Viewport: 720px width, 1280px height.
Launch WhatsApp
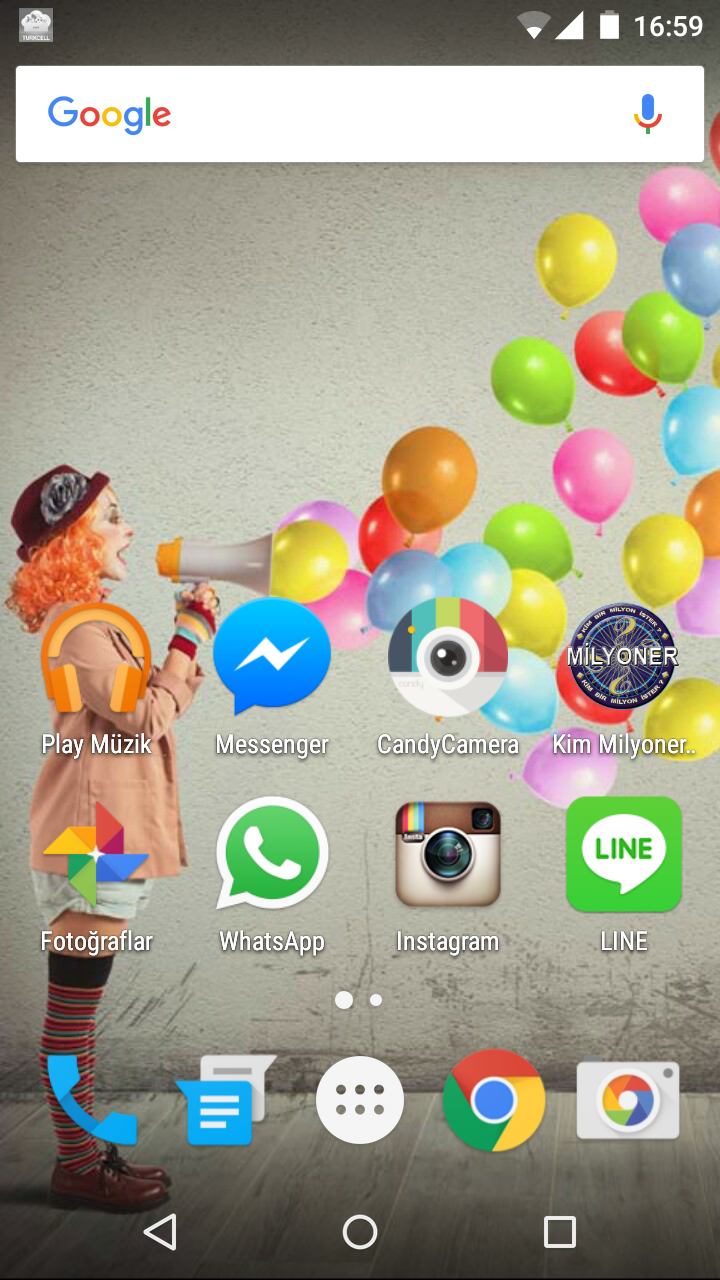(x=272, y=855)
